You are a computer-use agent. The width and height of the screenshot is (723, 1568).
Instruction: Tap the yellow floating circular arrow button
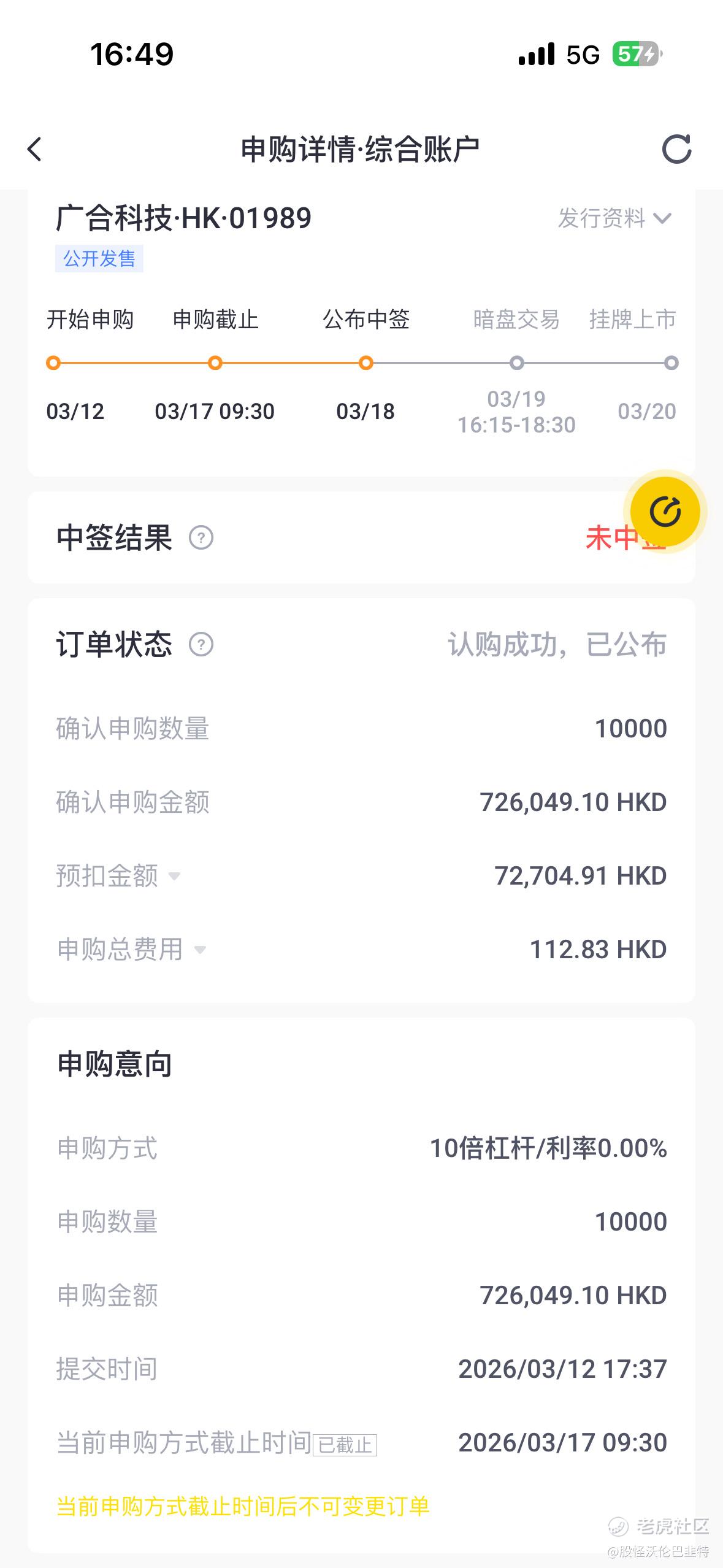[665, 512]
